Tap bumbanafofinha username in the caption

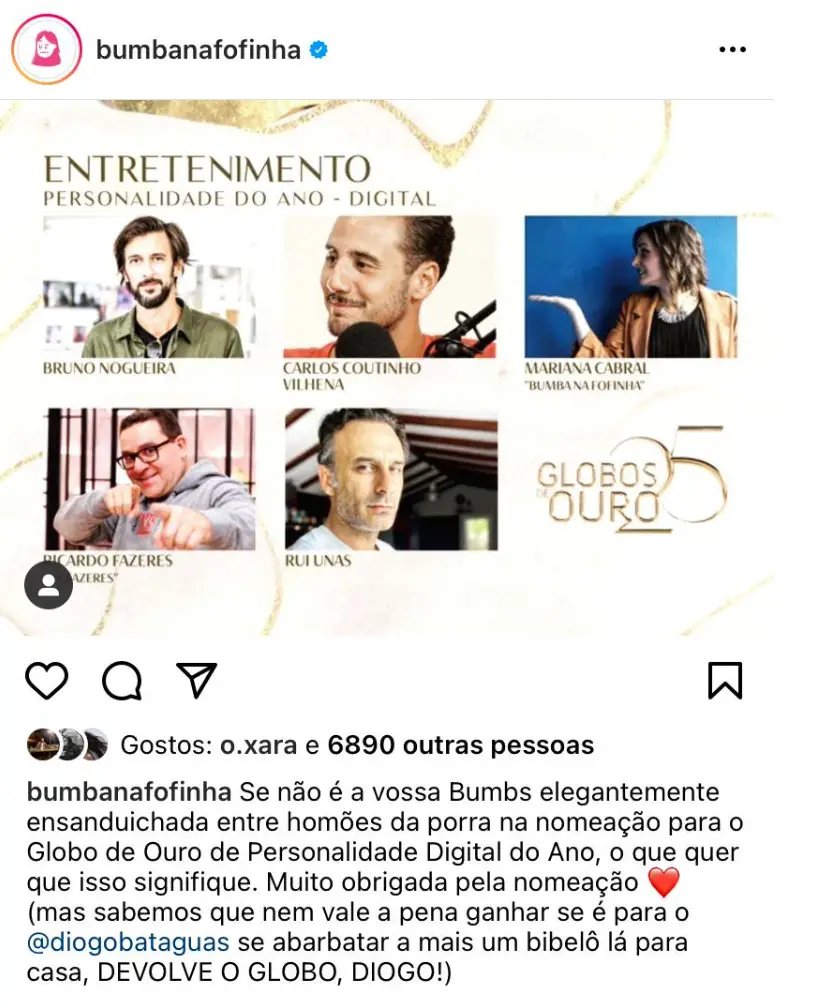(130, 793)
